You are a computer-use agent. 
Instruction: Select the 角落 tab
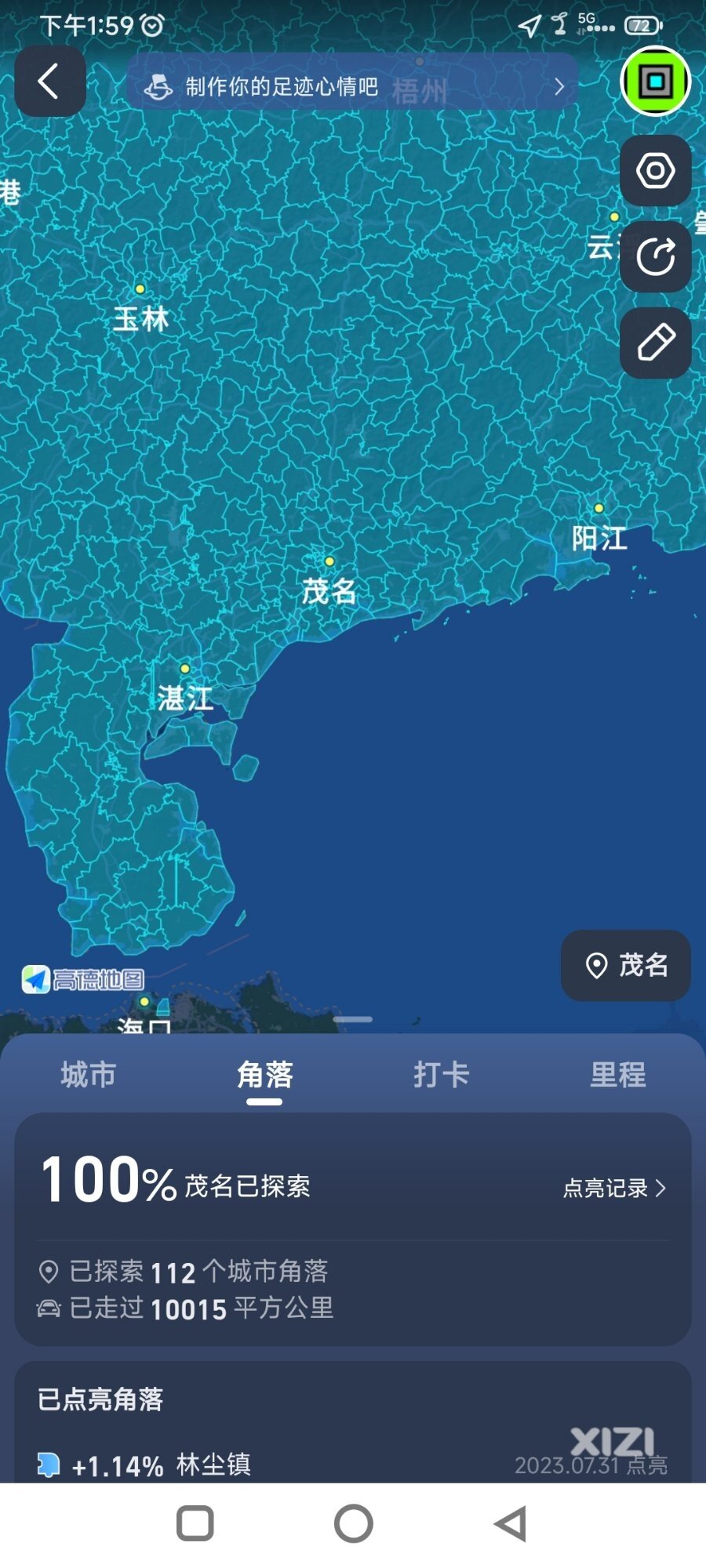265,1075
